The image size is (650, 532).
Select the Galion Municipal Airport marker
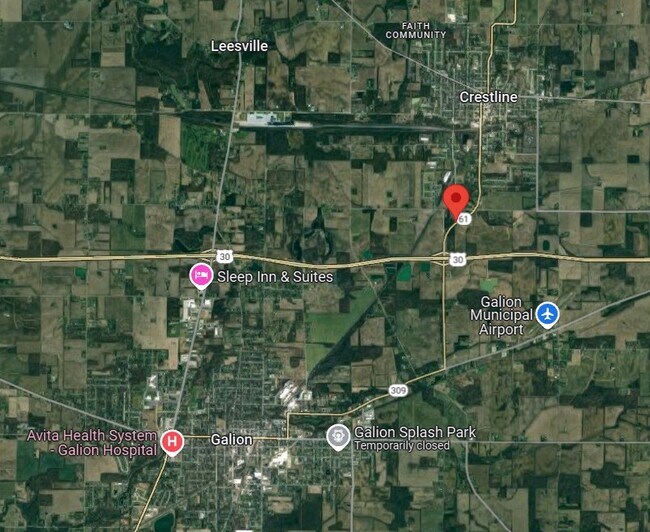tap(547, 315)
